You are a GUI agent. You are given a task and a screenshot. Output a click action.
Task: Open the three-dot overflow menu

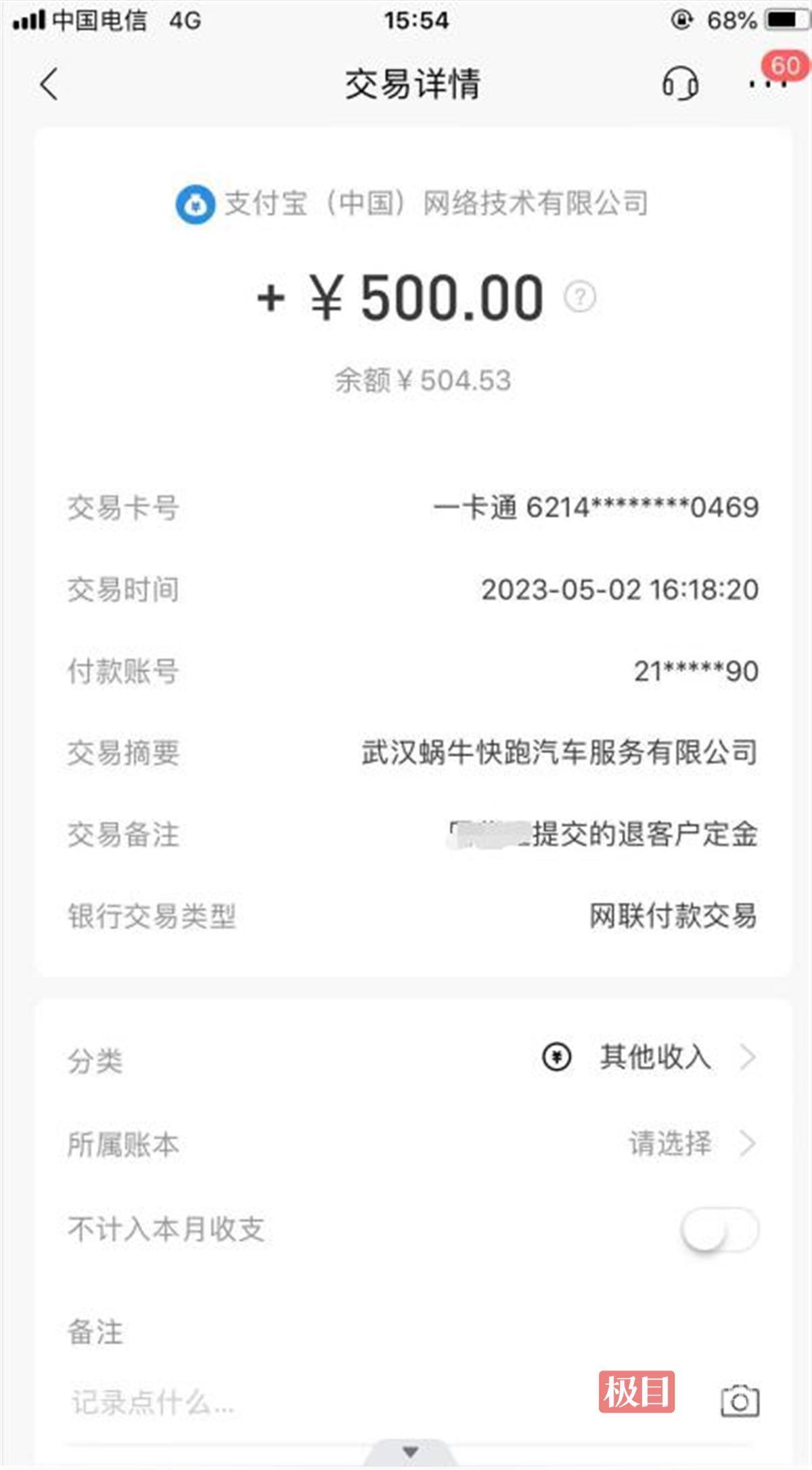pos(767,84)
